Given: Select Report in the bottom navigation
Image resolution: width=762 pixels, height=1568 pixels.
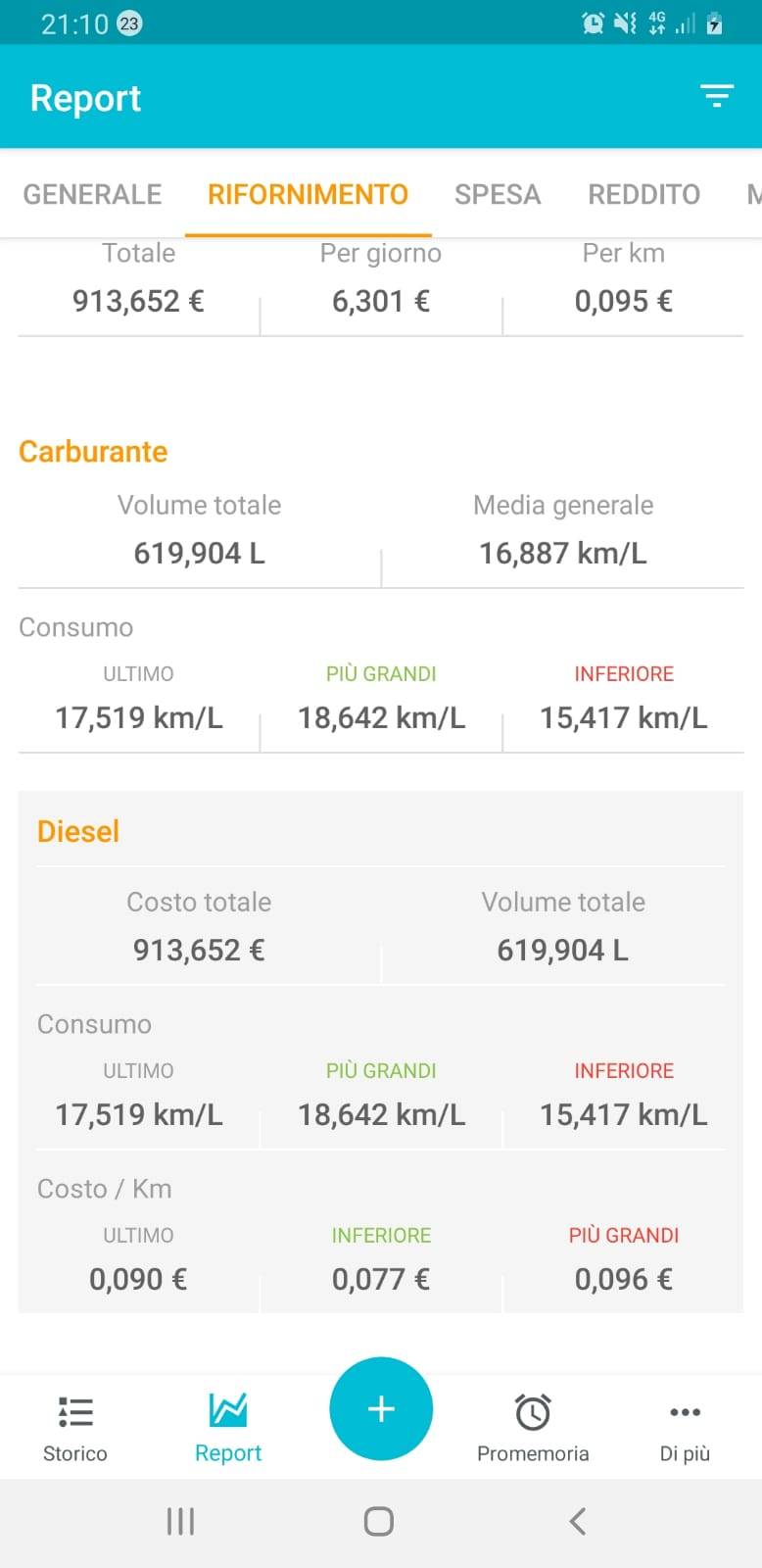Looking at the screenshot, I should (228, 1427).
